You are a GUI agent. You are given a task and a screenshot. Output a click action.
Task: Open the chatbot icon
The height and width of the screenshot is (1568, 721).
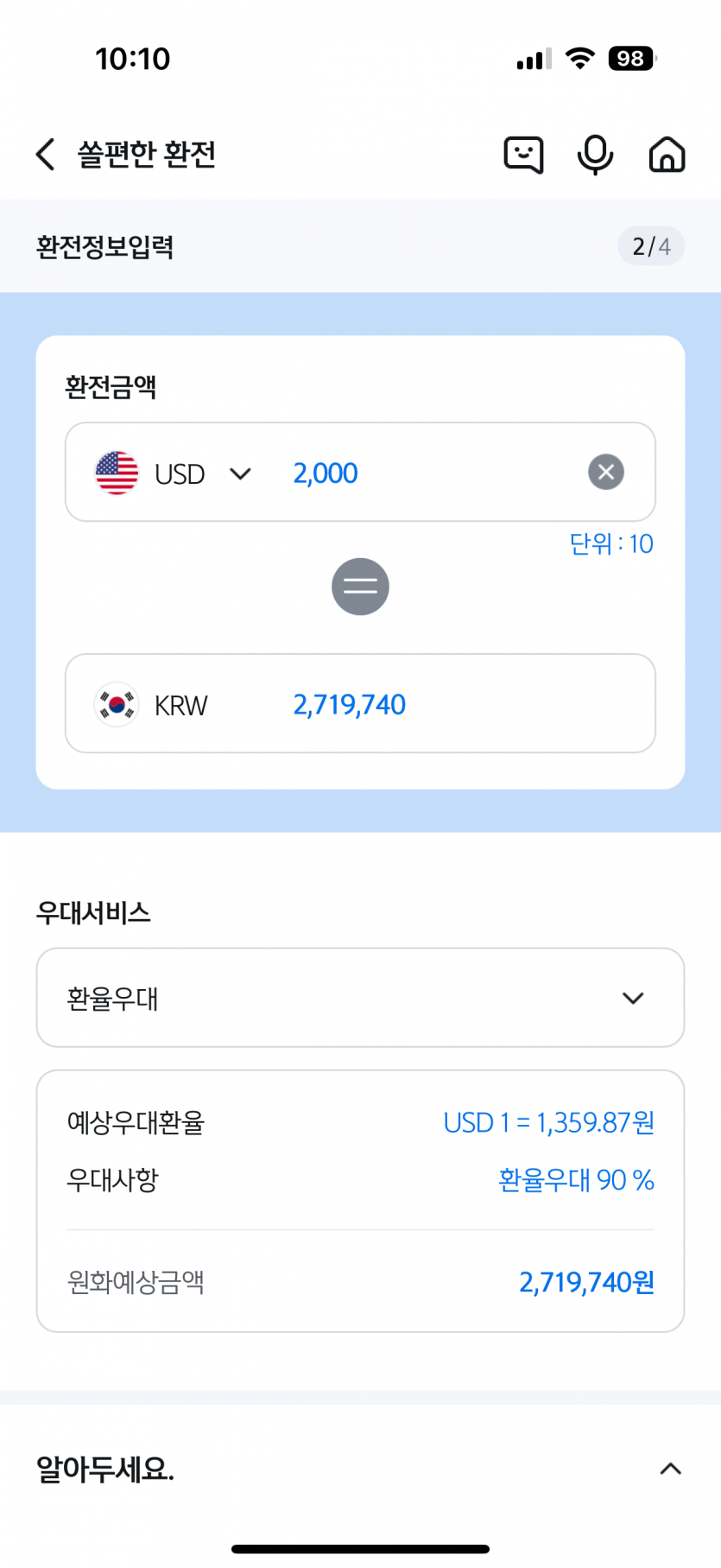point(523,155)
